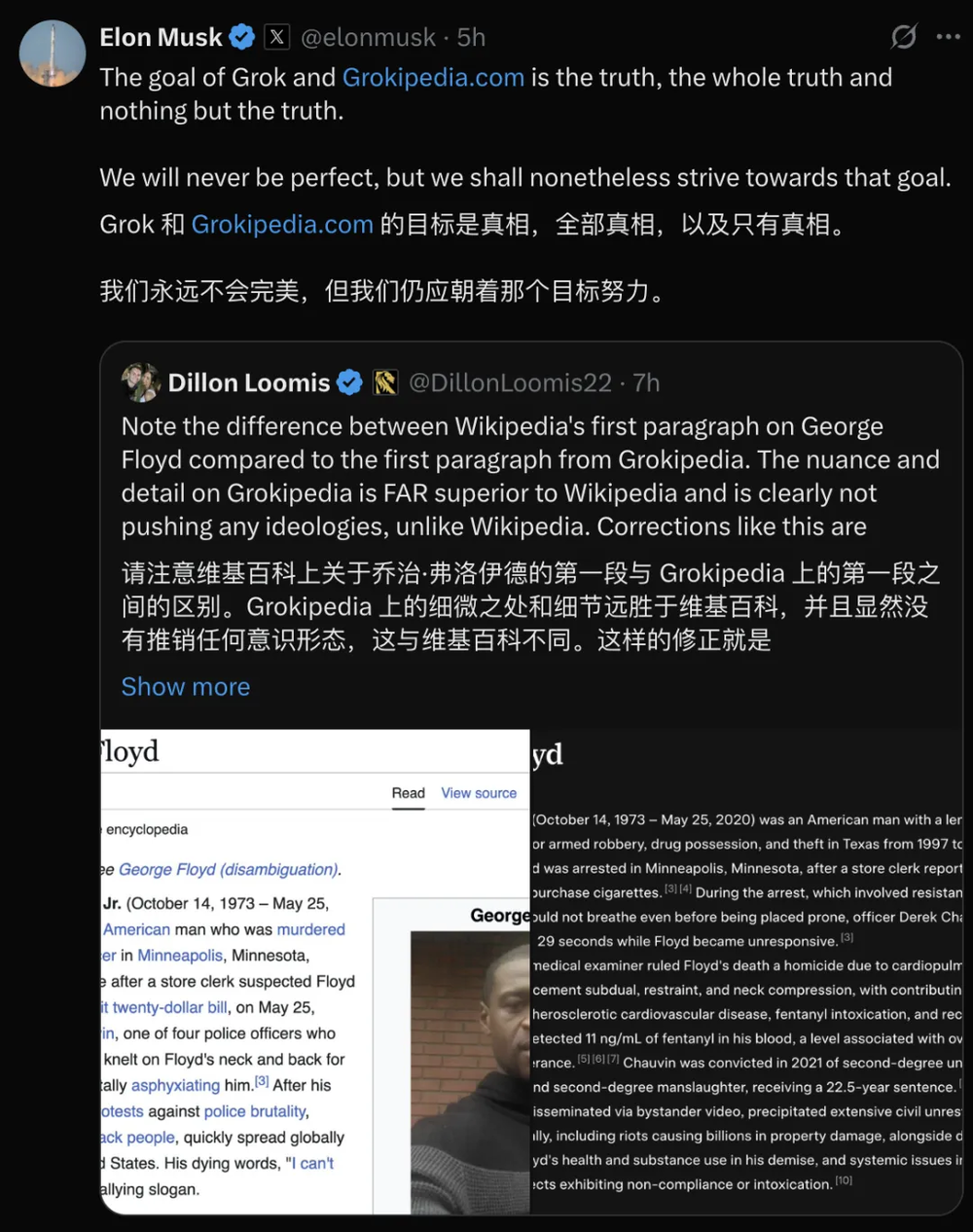This screenshot has height=1232, width=973.
Task: View the Grokipedia screenshot image
Action: [x=745, y=971]
